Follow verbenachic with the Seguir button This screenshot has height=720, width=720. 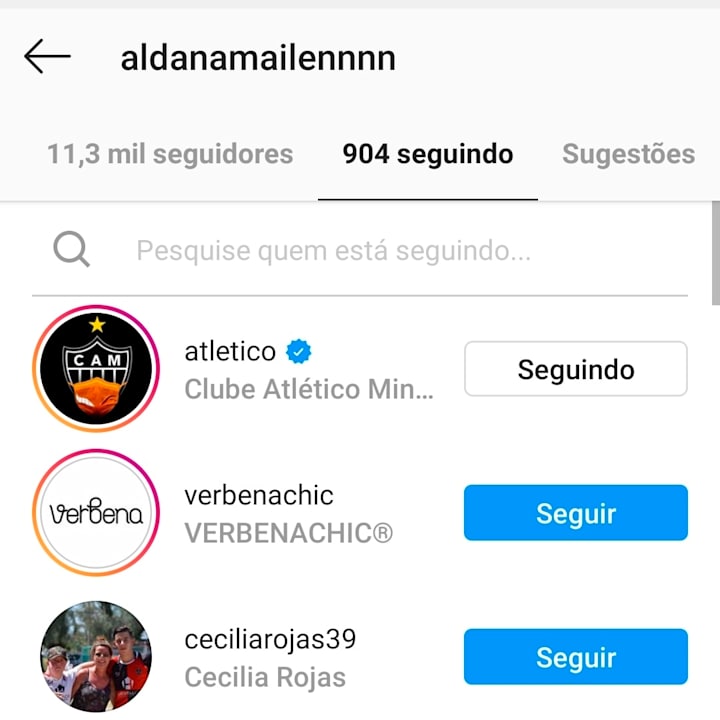point(575,513)
